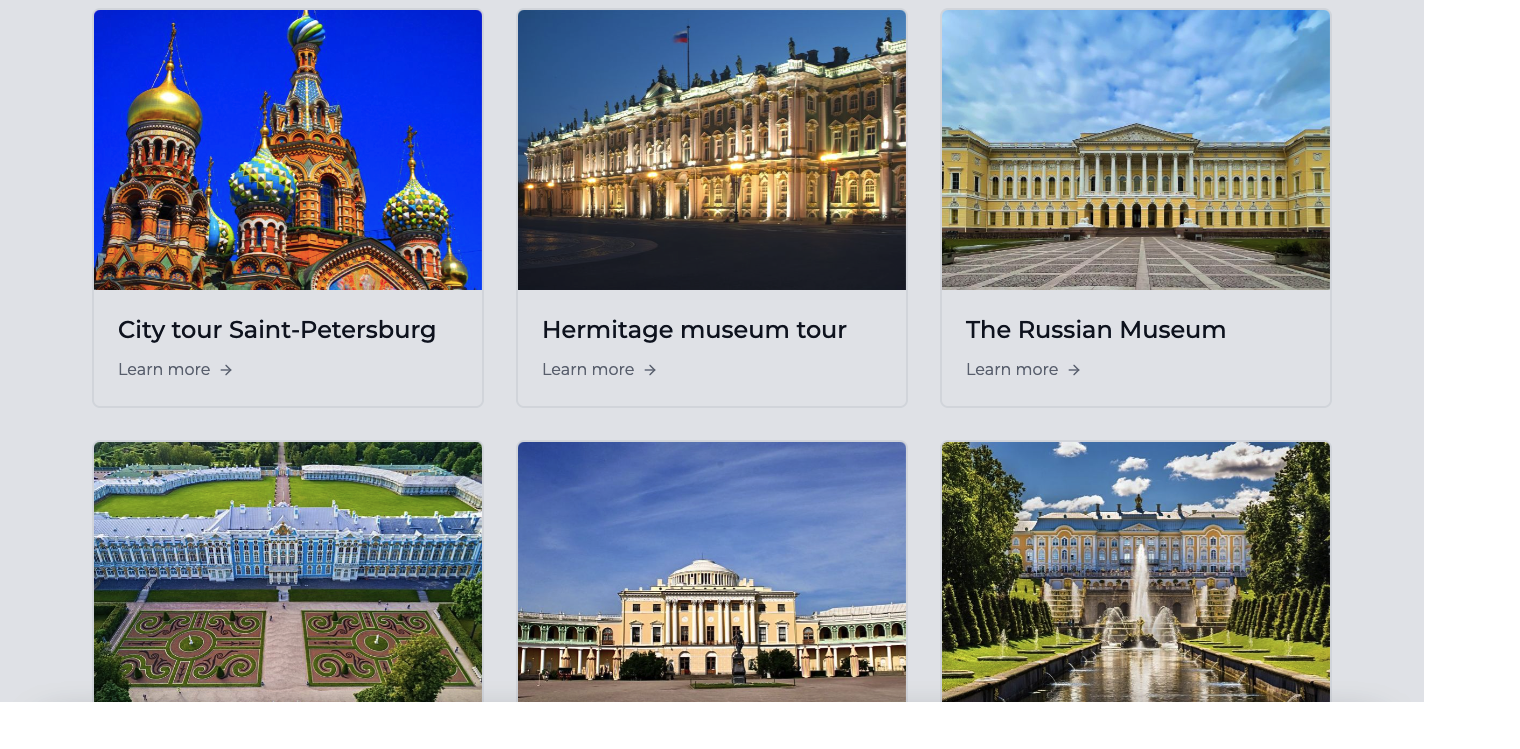The height and width of the screenshot is (749, 1520).
Task: Open the blue palace aerial view card
Action: coord(288,571)
